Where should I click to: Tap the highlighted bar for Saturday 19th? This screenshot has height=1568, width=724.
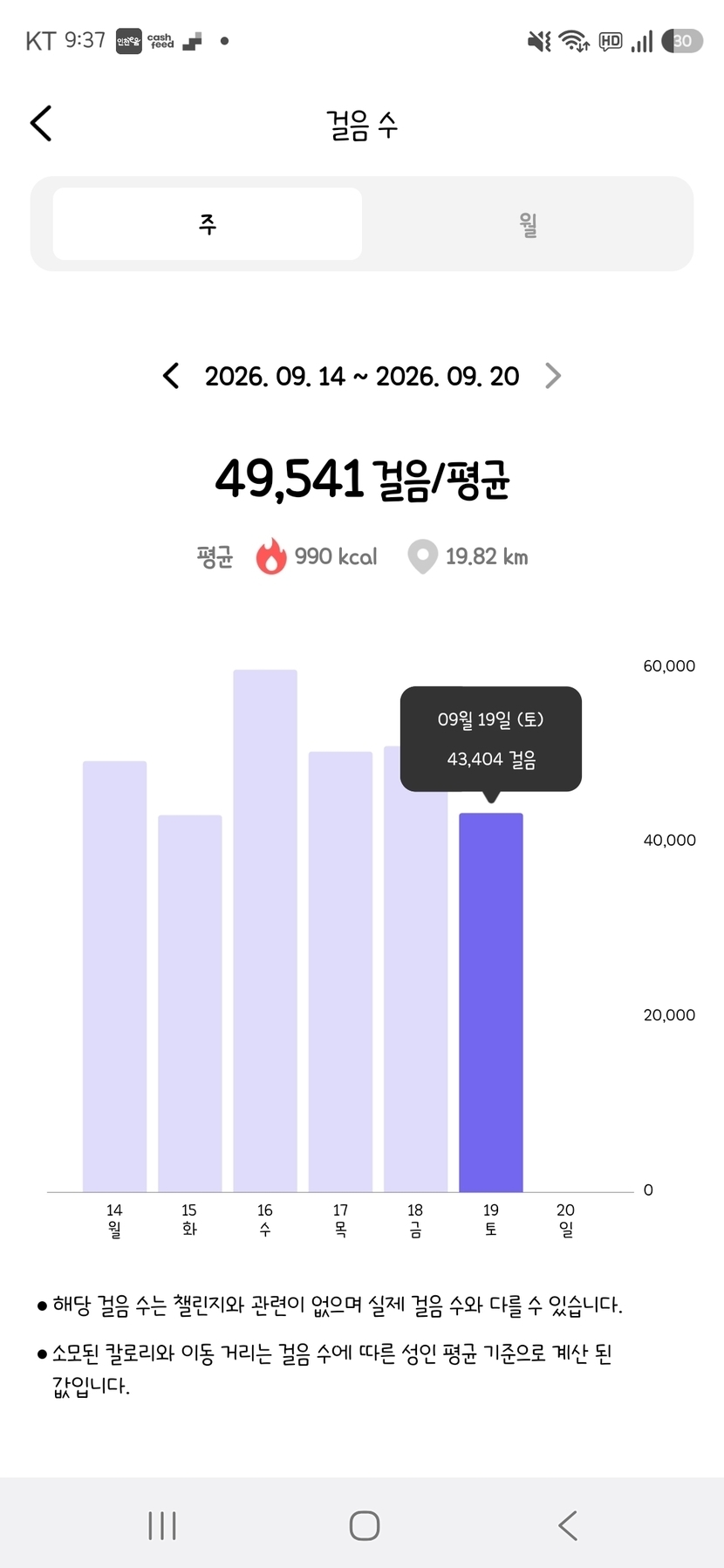pos(491,1002)
